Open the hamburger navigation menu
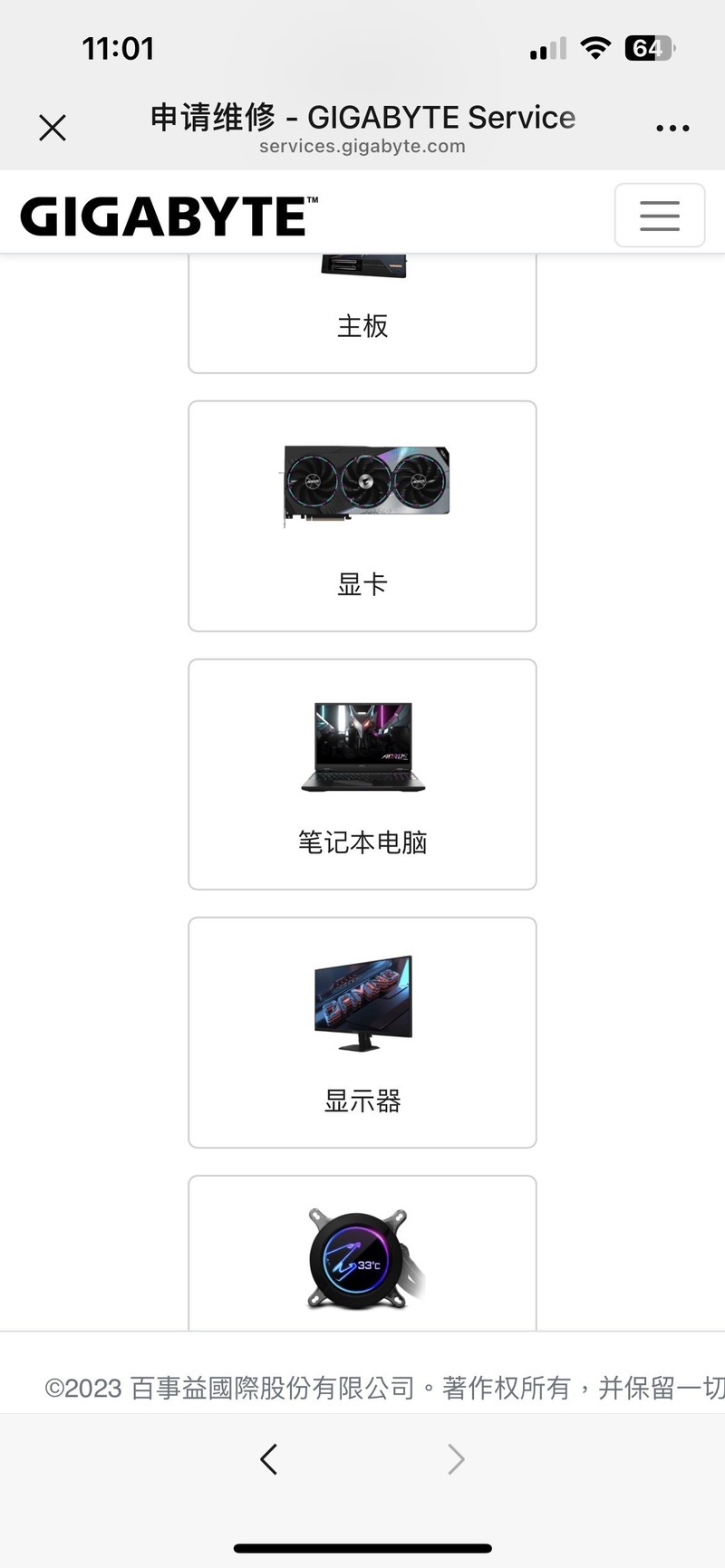 pyautogui.click(x=659, y=215)
